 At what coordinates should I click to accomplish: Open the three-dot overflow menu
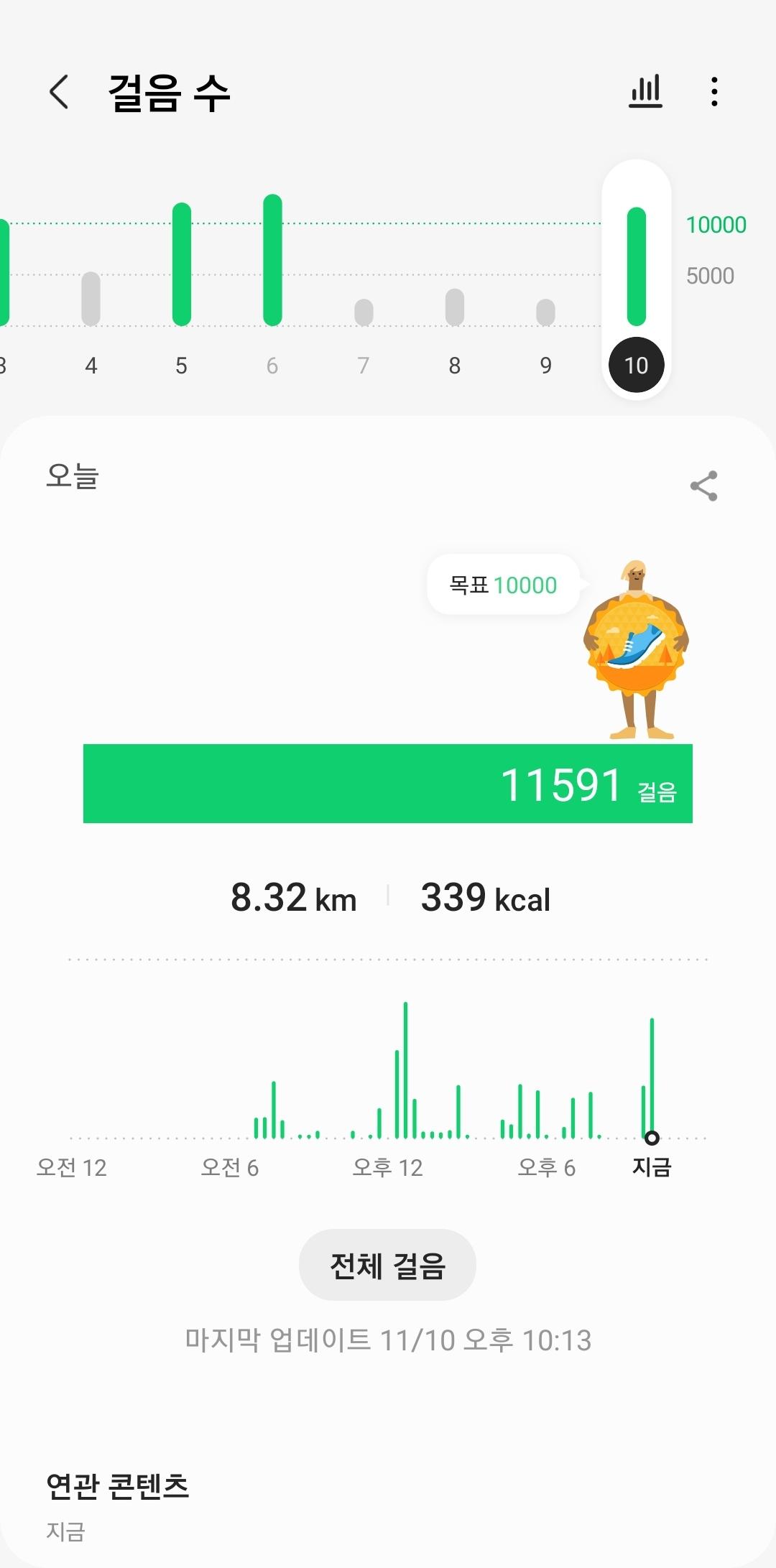tap(713, 92)
